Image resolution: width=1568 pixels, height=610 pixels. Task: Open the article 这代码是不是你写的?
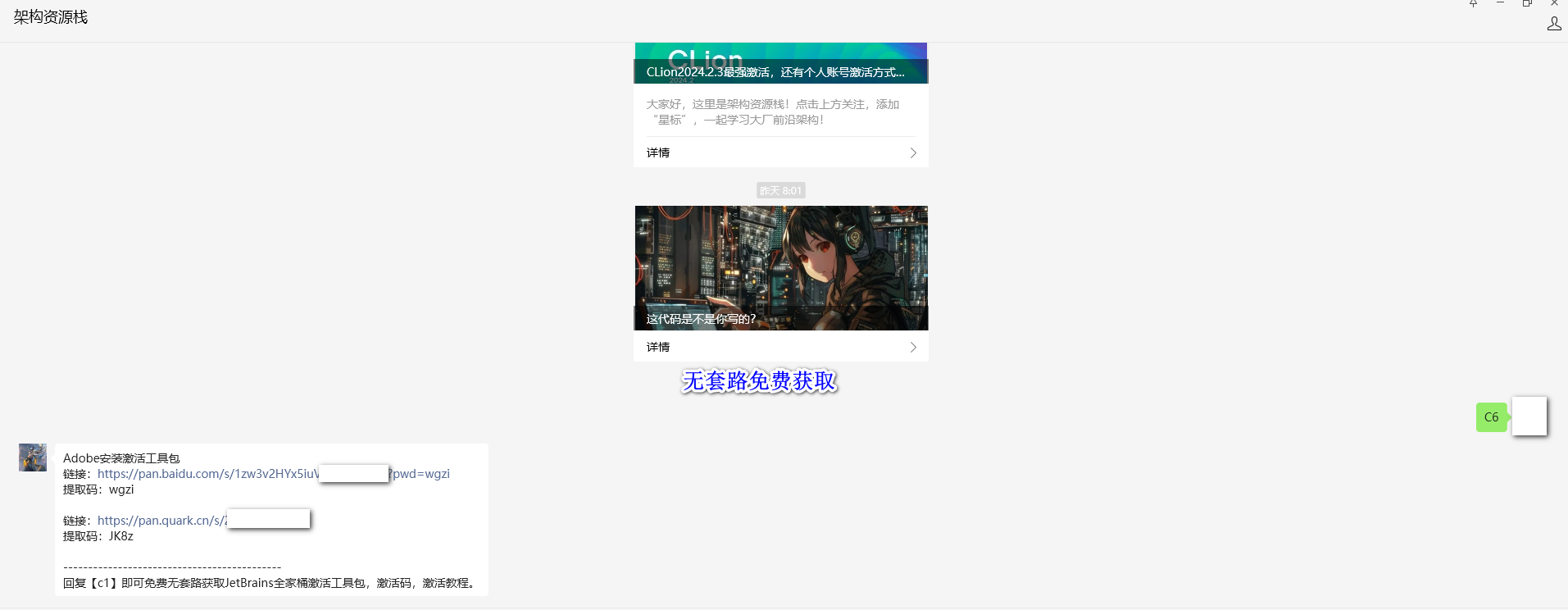tap(780, 267)
